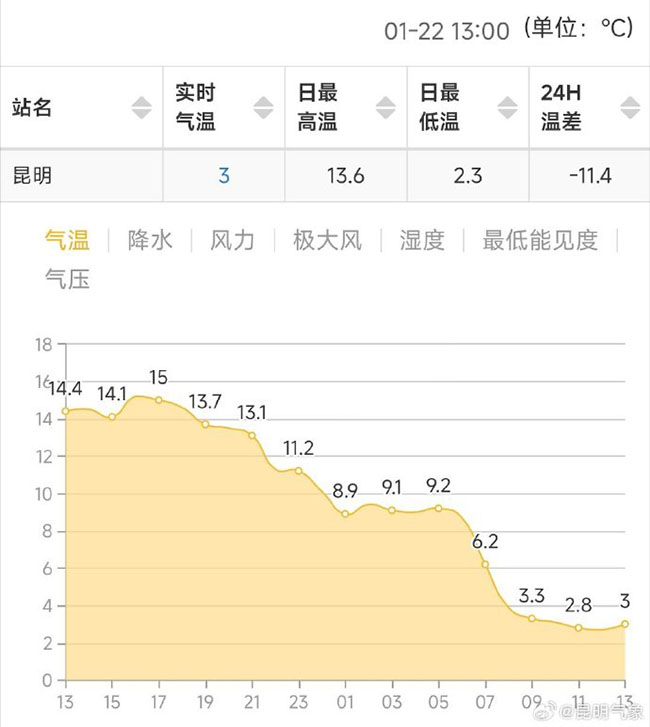The width and height of the screenshot is (650, 727).
Task: Sort by 日最高温 column
Action: [385, 107]
